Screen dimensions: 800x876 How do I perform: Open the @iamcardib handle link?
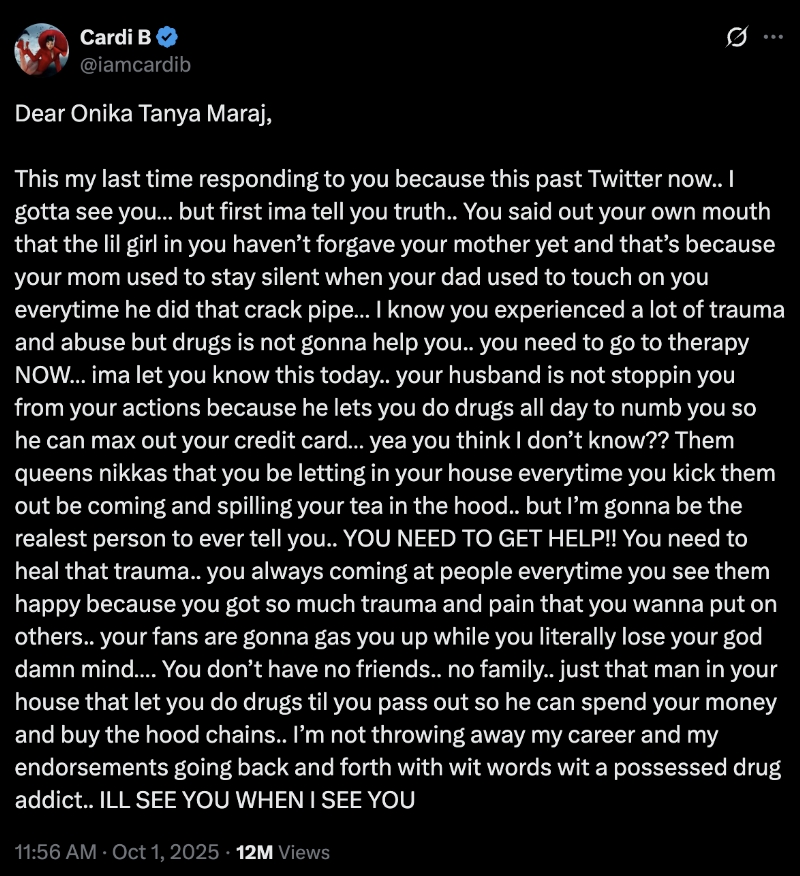coord(134,64)
